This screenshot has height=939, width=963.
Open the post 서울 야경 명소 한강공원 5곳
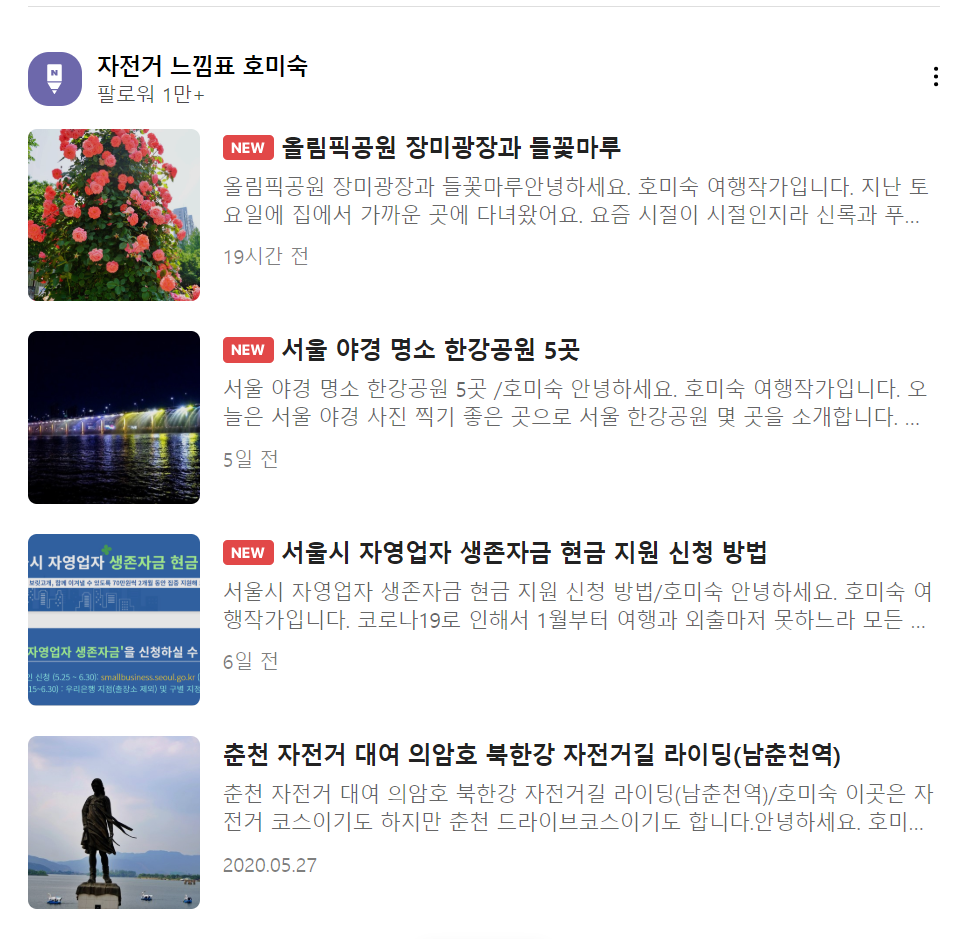click(x=430, y=350)
